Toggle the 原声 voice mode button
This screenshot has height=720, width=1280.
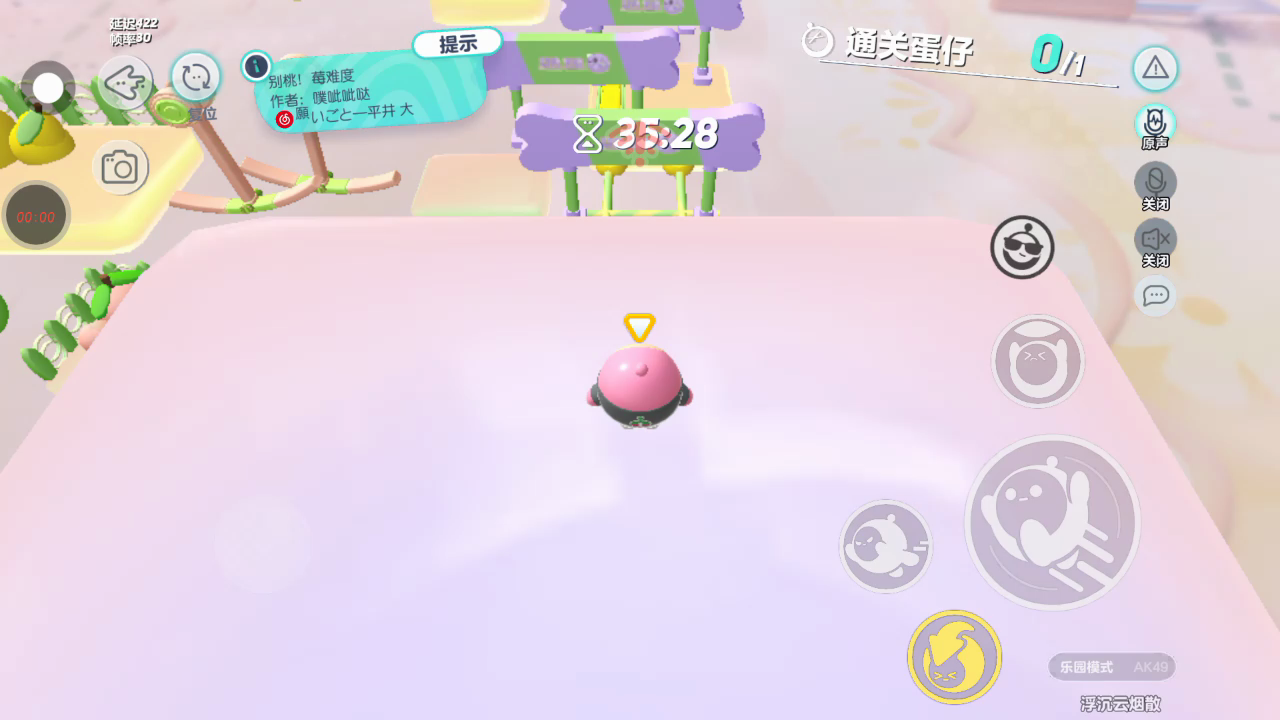[1155, 123]
